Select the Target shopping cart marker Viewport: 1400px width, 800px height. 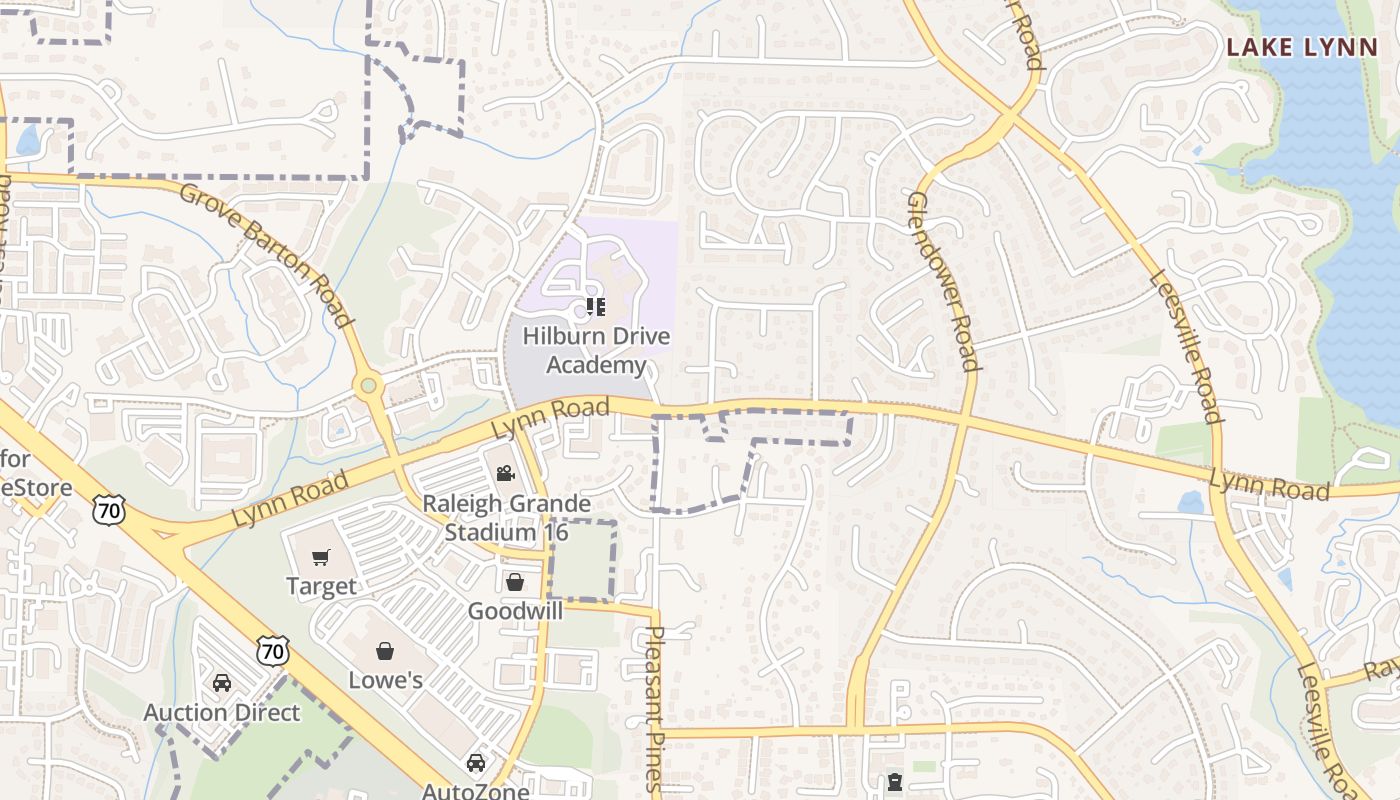tap(320, 558)
